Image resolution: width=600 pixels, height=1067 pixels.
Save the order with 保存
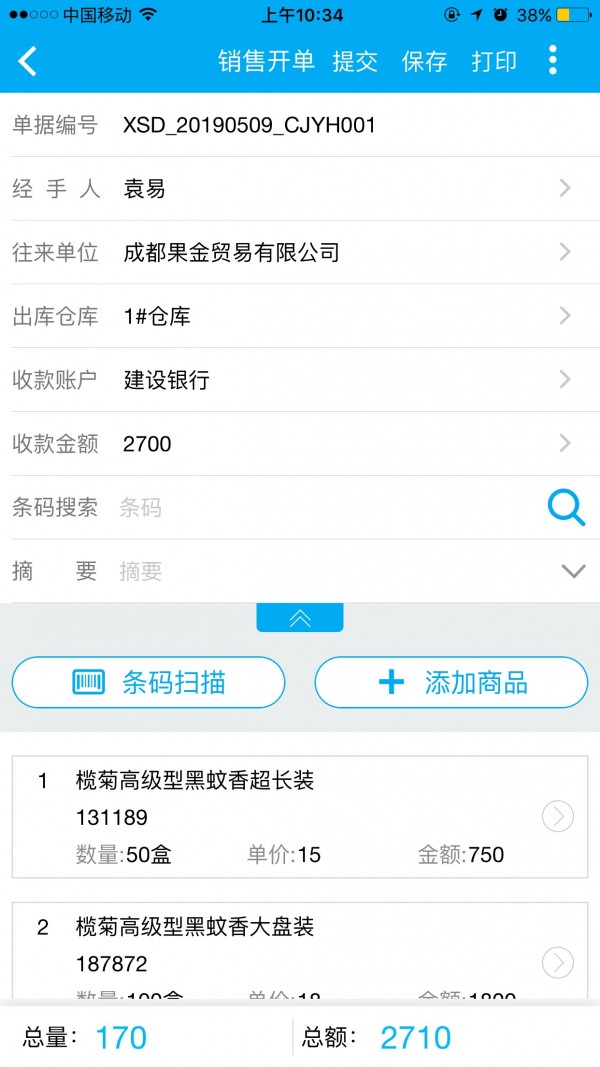coord(424,61)
